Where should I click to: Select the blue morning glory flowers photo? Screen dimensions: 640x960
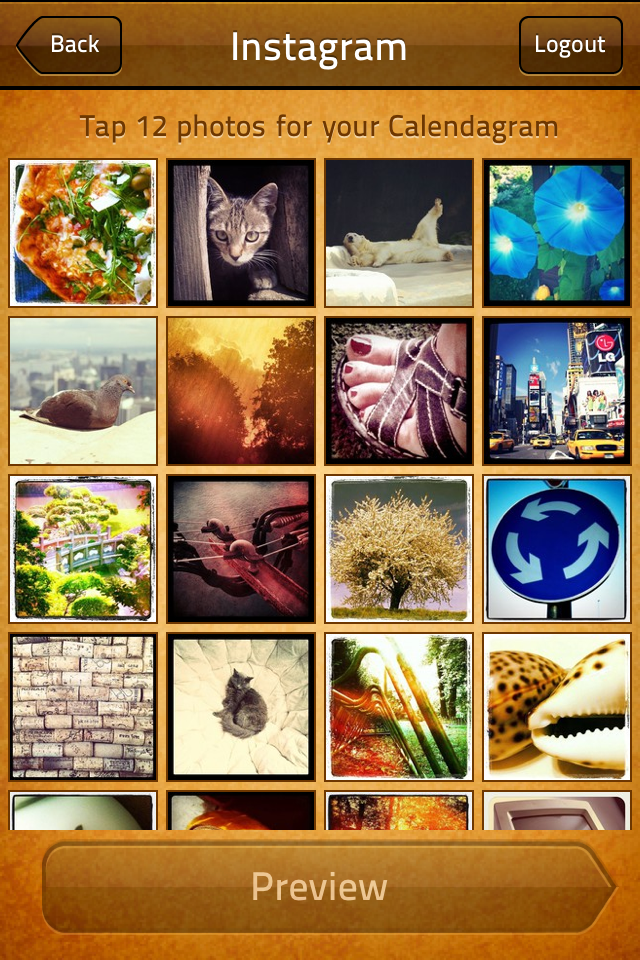(x=557, y=233)
